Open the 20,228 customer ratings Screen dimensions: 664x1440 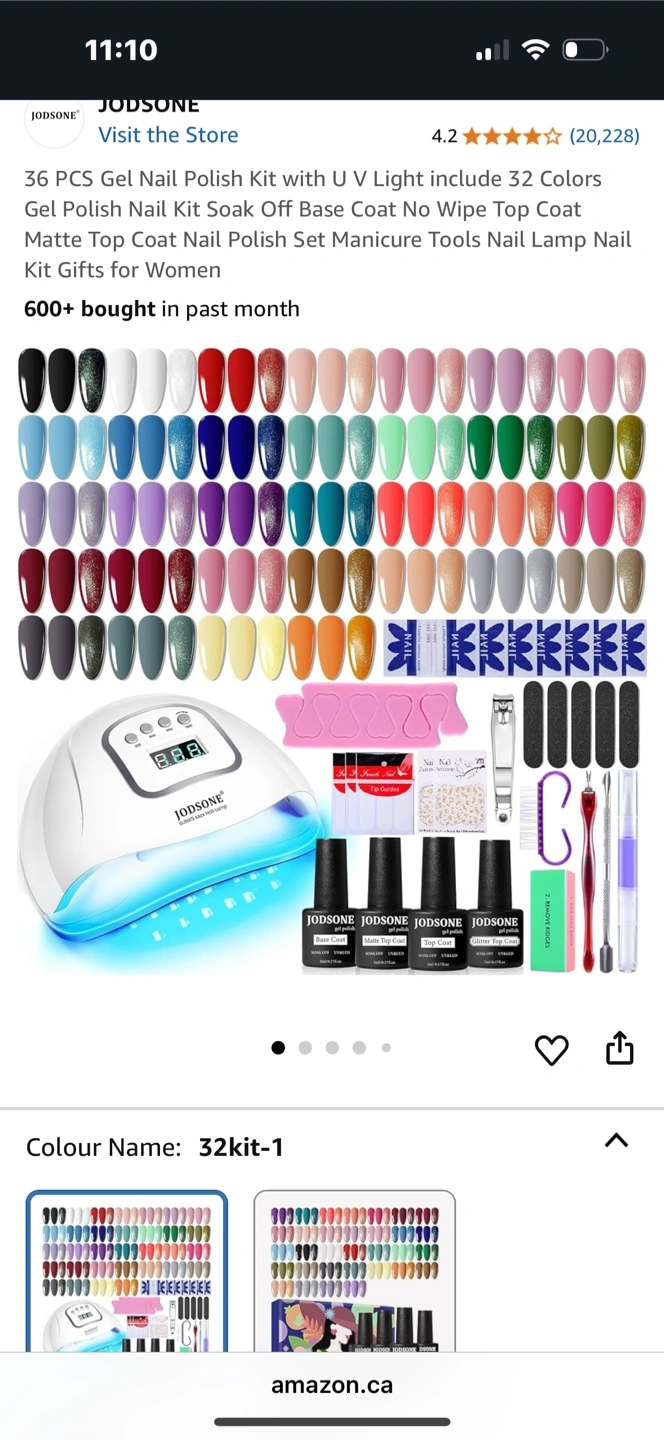(604, 136)
